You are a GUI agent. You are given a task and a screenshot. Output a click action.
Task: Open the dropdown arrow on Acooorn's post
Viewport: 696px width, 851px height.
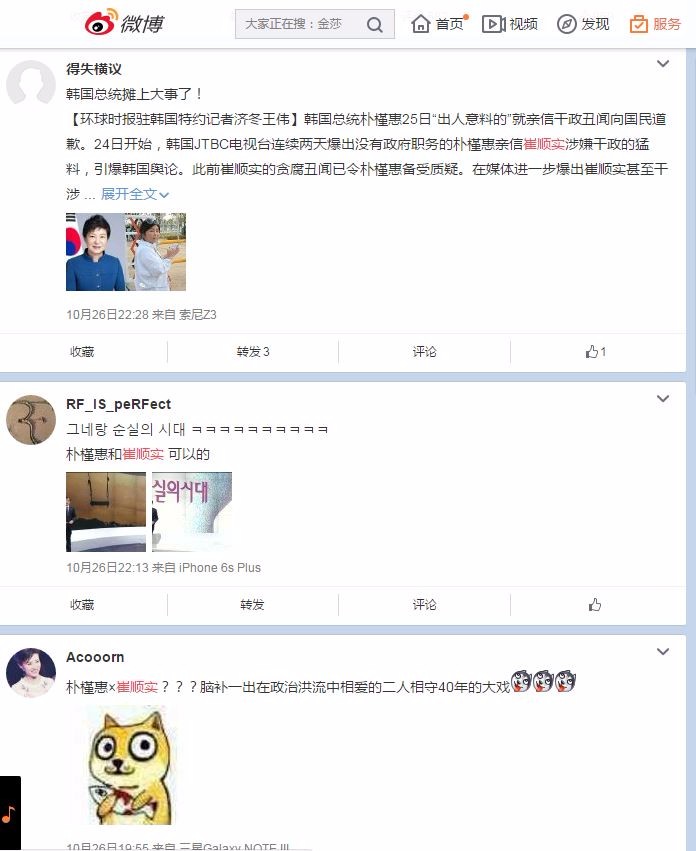662,652
